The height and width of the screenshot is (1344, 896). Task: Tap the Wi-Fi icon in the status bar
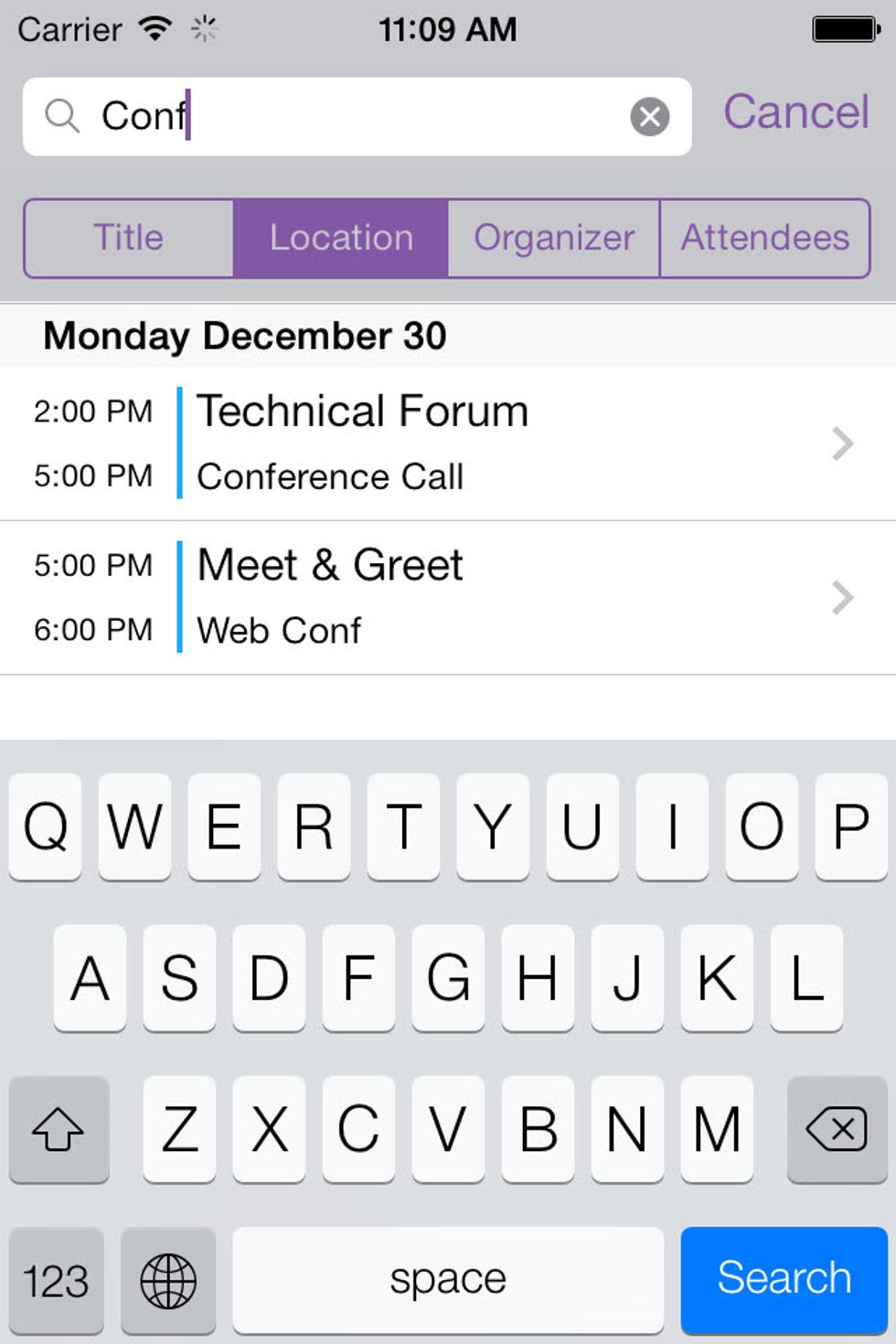point(152,28)
